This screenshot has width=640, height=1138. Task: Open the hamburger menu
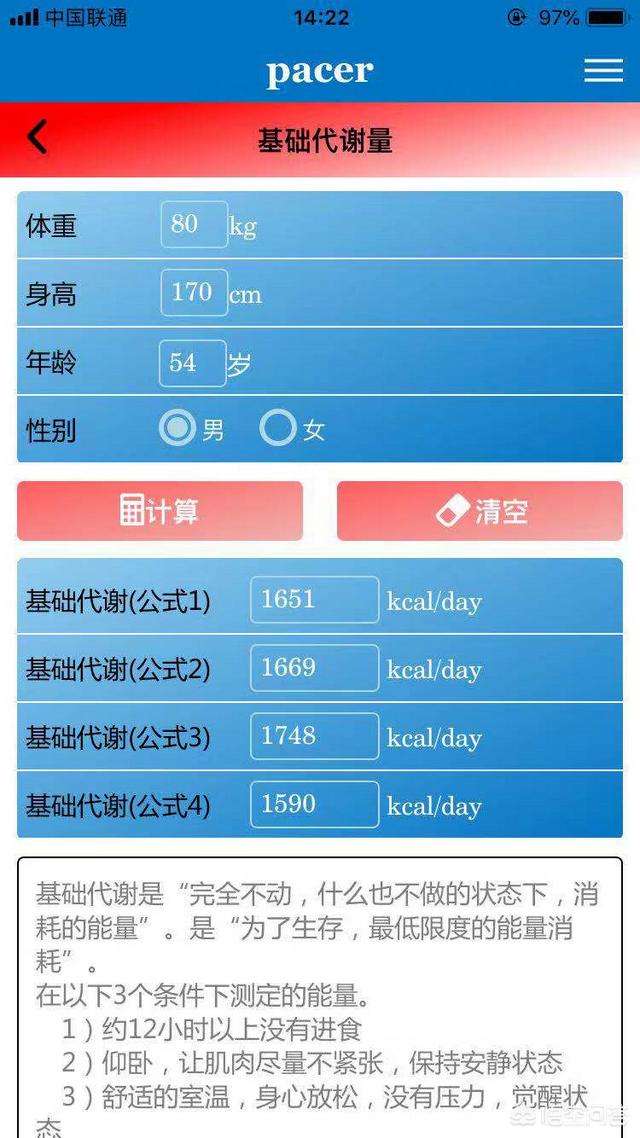[x=603, y=70]
